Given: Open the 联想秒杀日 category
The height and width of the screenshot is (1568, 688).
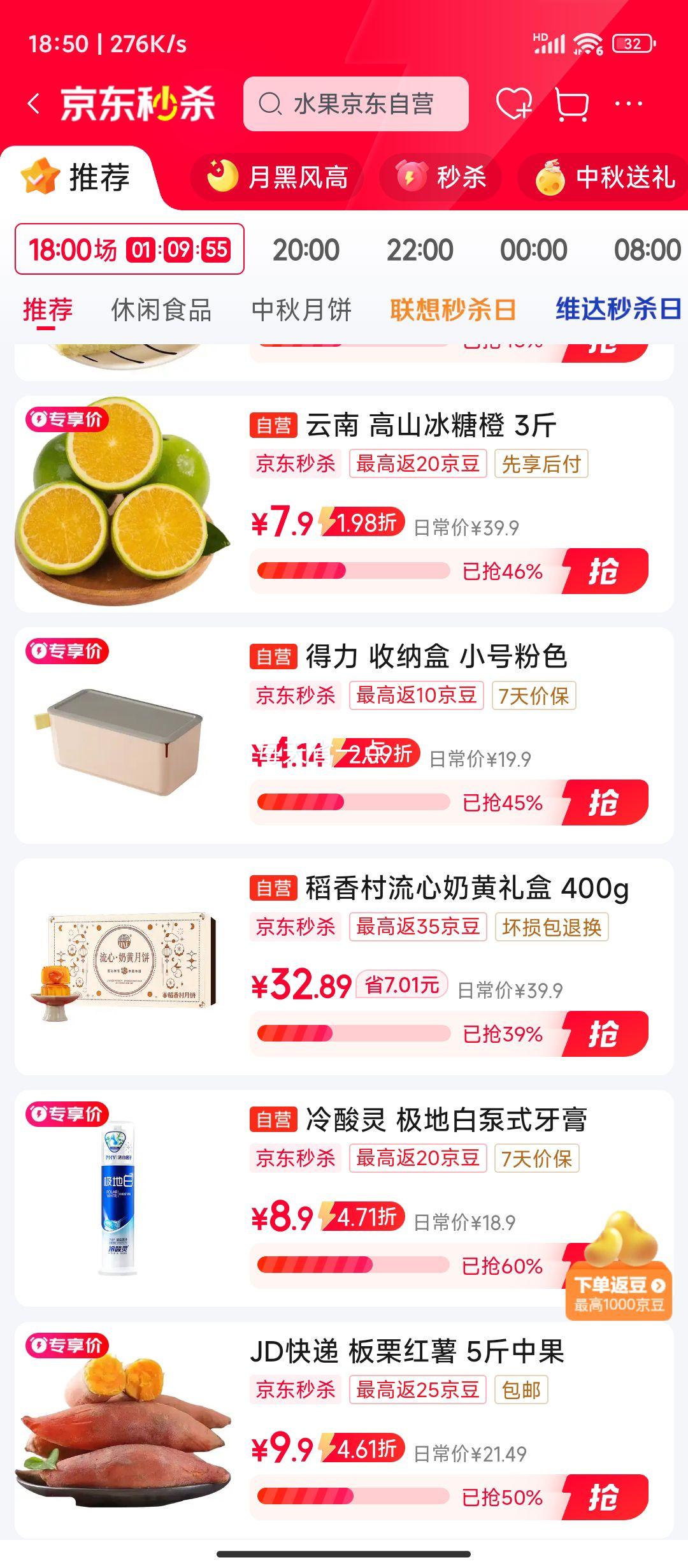Looking at the screenshot, I should click(453, 310).
